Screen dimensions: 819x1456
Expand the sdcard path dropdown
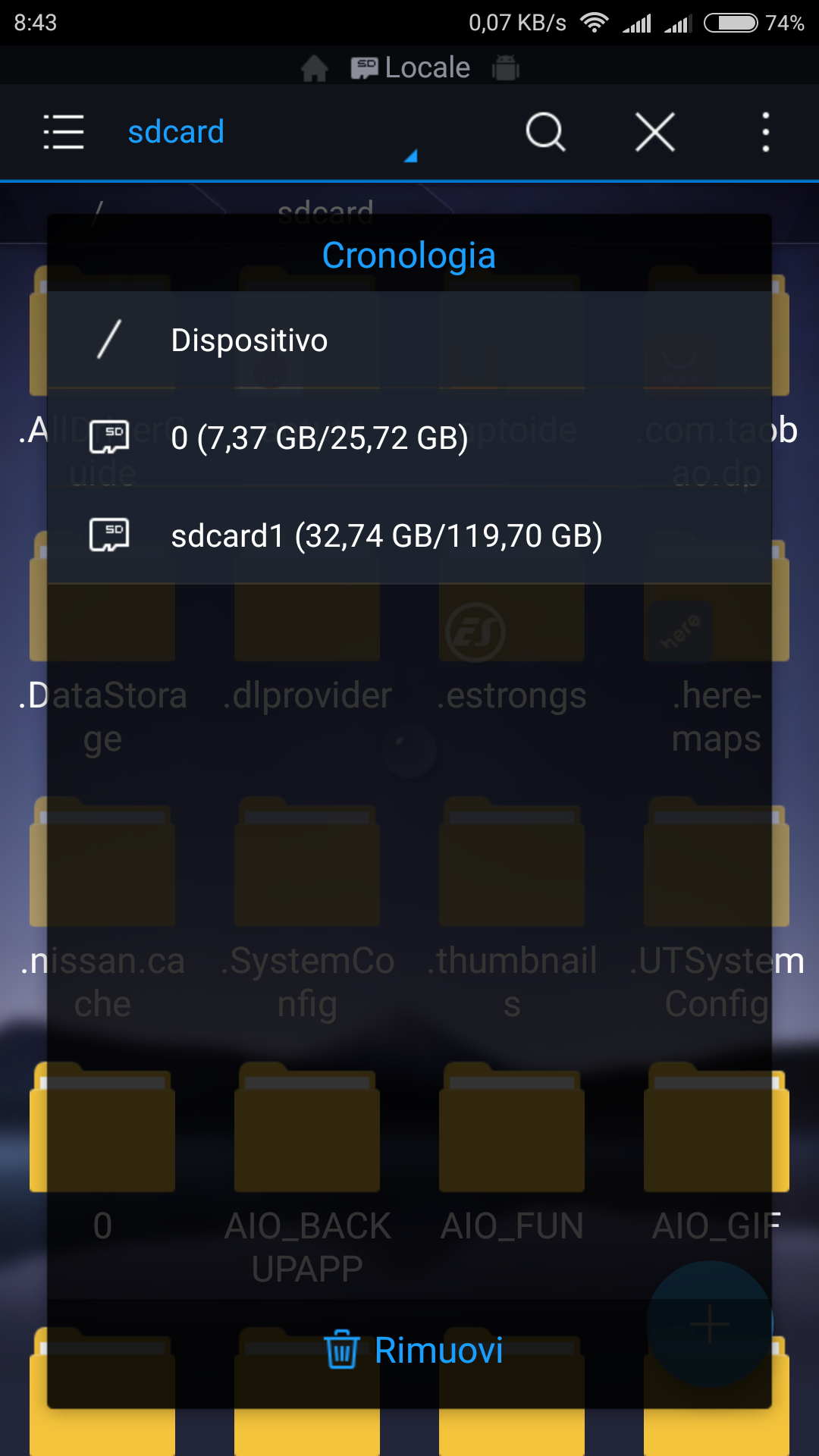click(x=410, y=156)
